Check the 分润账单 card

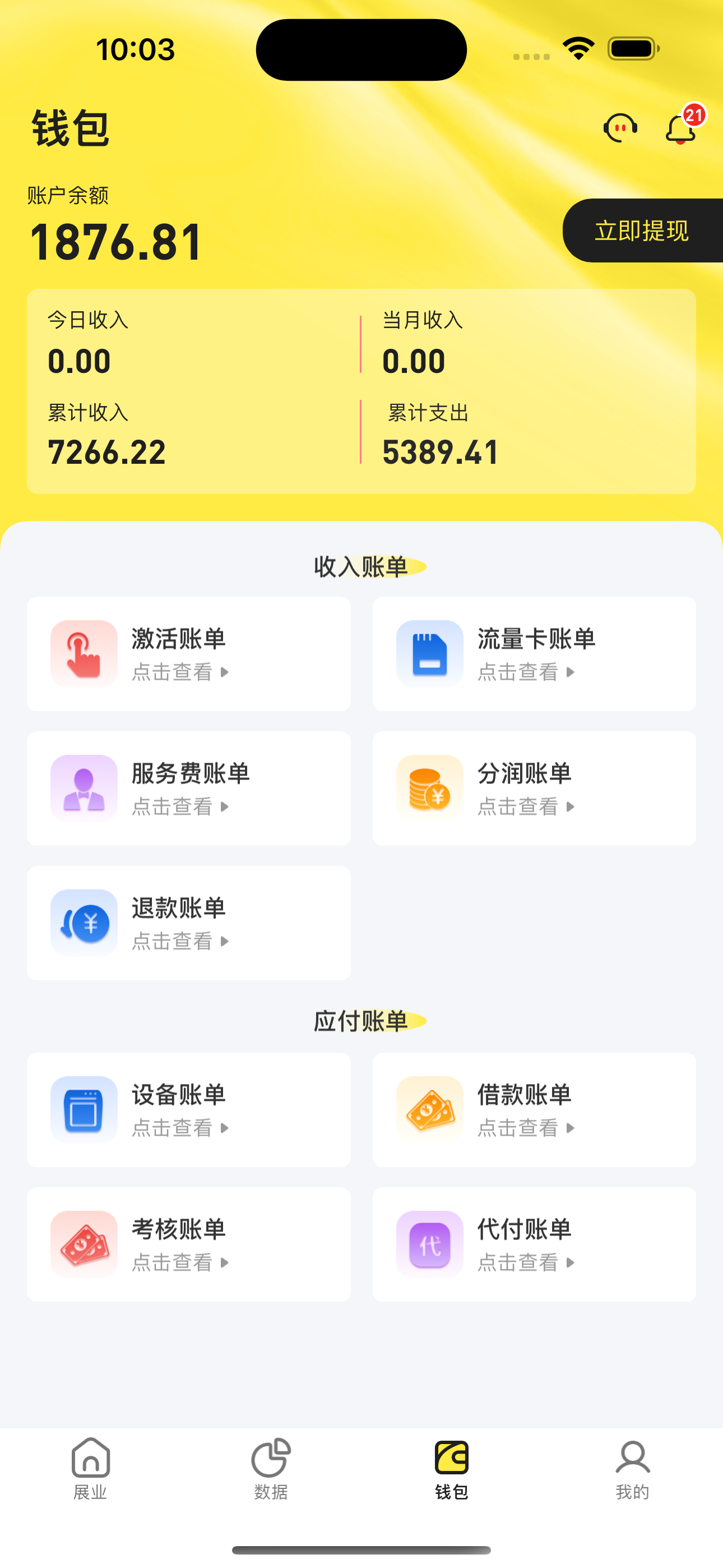[534, 788]
